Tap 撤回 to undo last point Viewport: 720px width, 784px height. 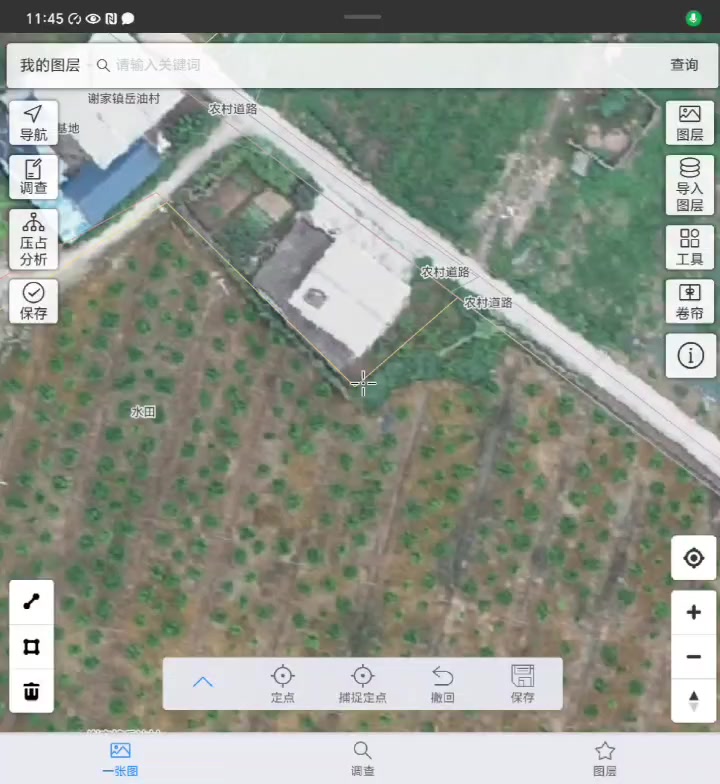pos(443,684)
